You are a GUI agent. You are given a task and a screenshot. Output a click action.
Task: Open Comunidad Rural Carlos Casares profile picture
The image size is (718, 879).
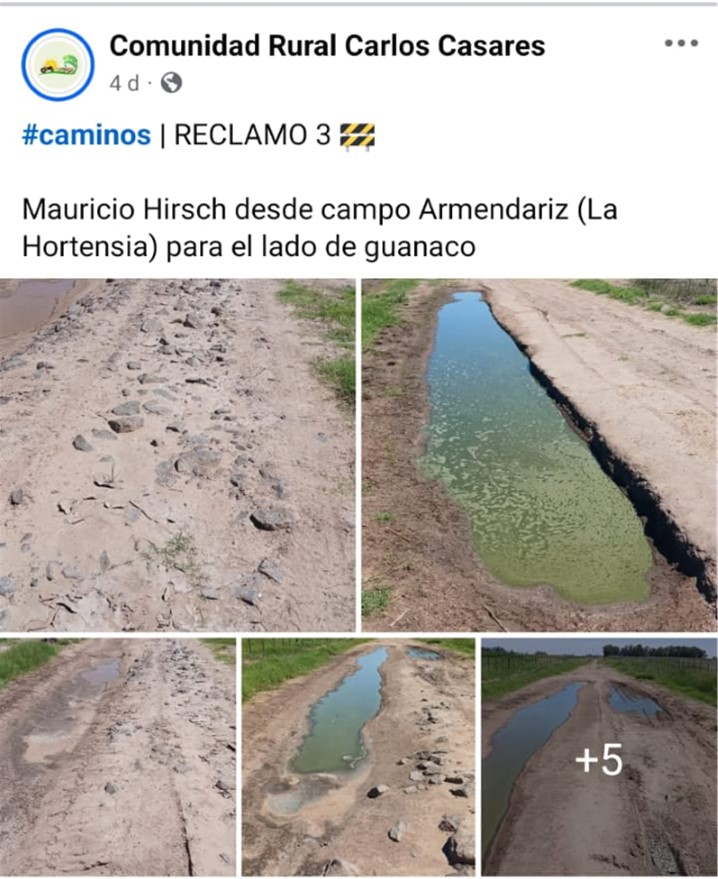[x=57, y=64]
